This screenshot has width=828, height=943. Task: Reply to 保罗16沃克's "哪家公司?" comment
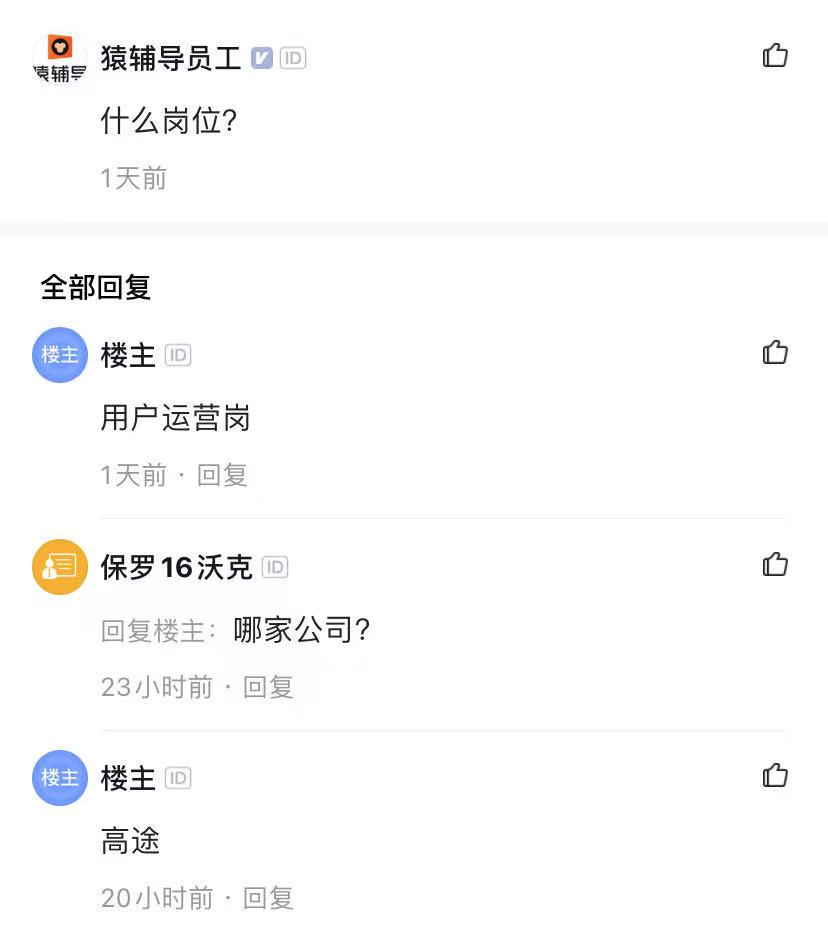(268, 687)
